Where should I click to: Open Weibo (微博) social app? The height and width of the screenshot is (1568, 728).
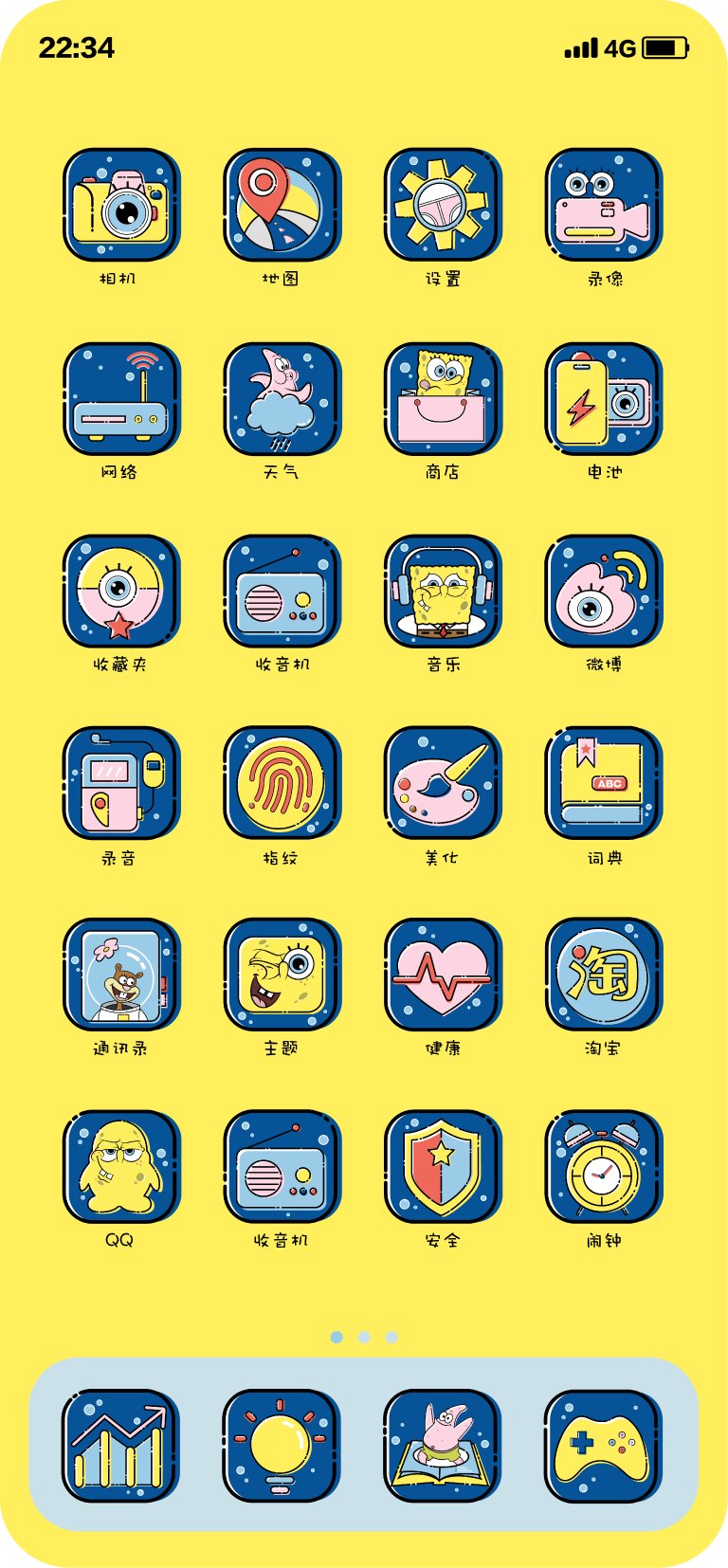tap(605, 591)
